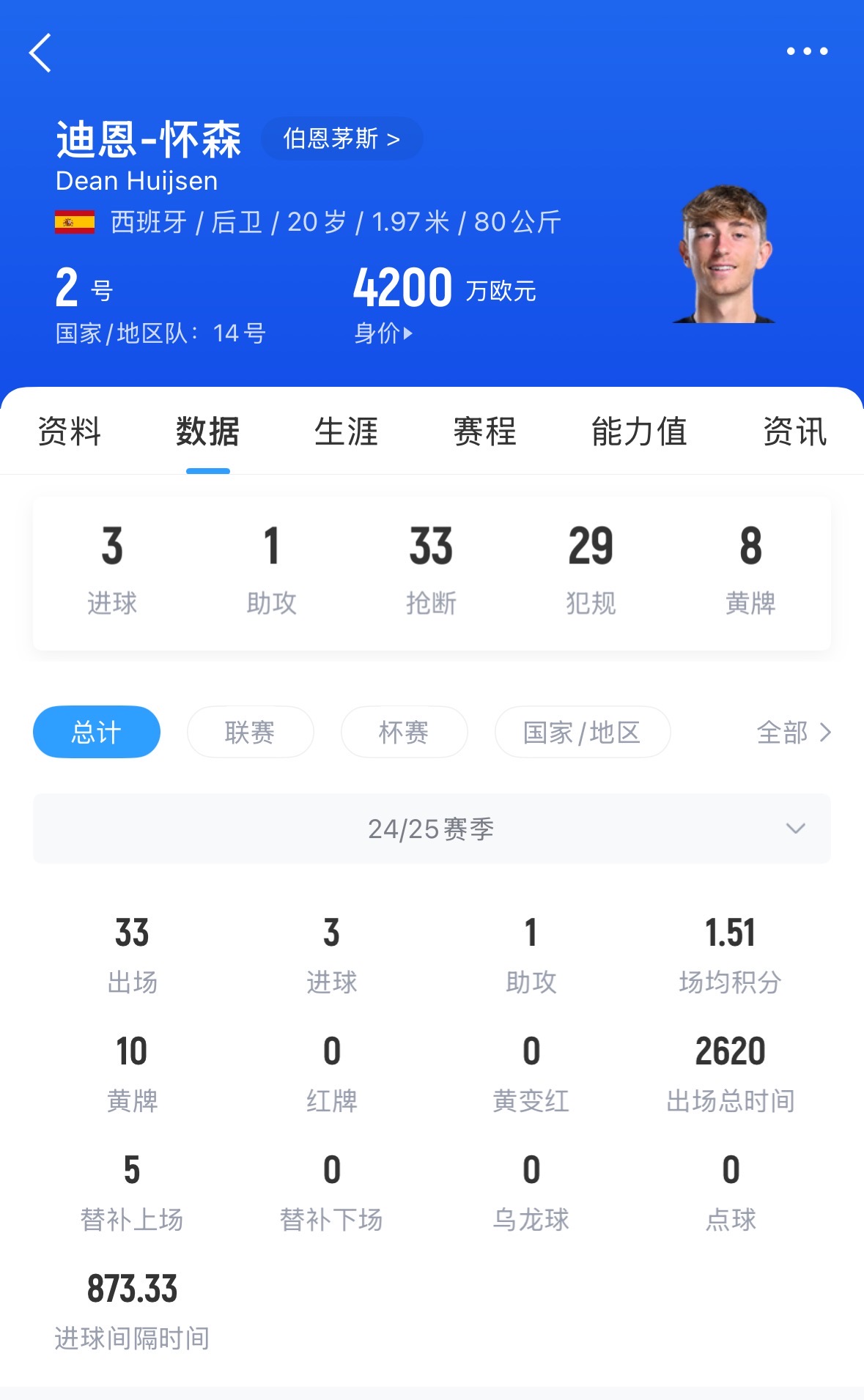Go back using the top-left arrow
Screen dimensions: 864x1400
coord(40,53)
